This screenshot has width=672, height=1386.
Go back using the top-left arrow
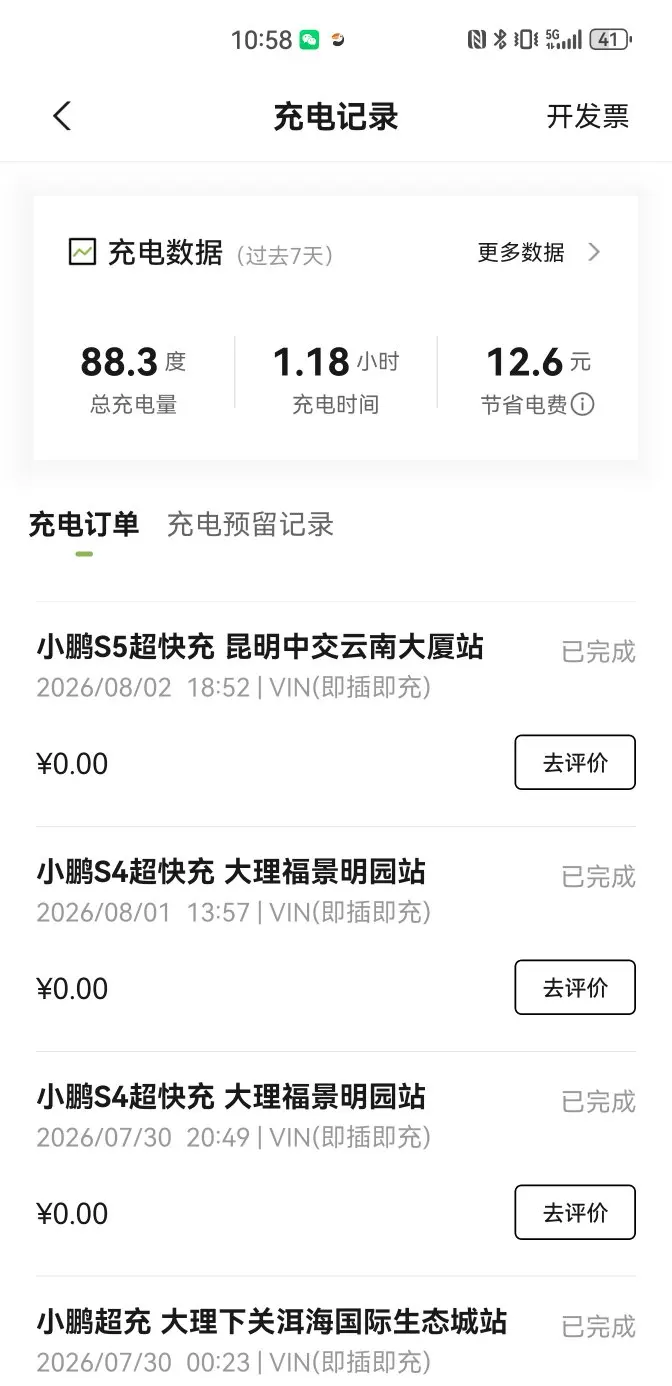click(62, 116)
